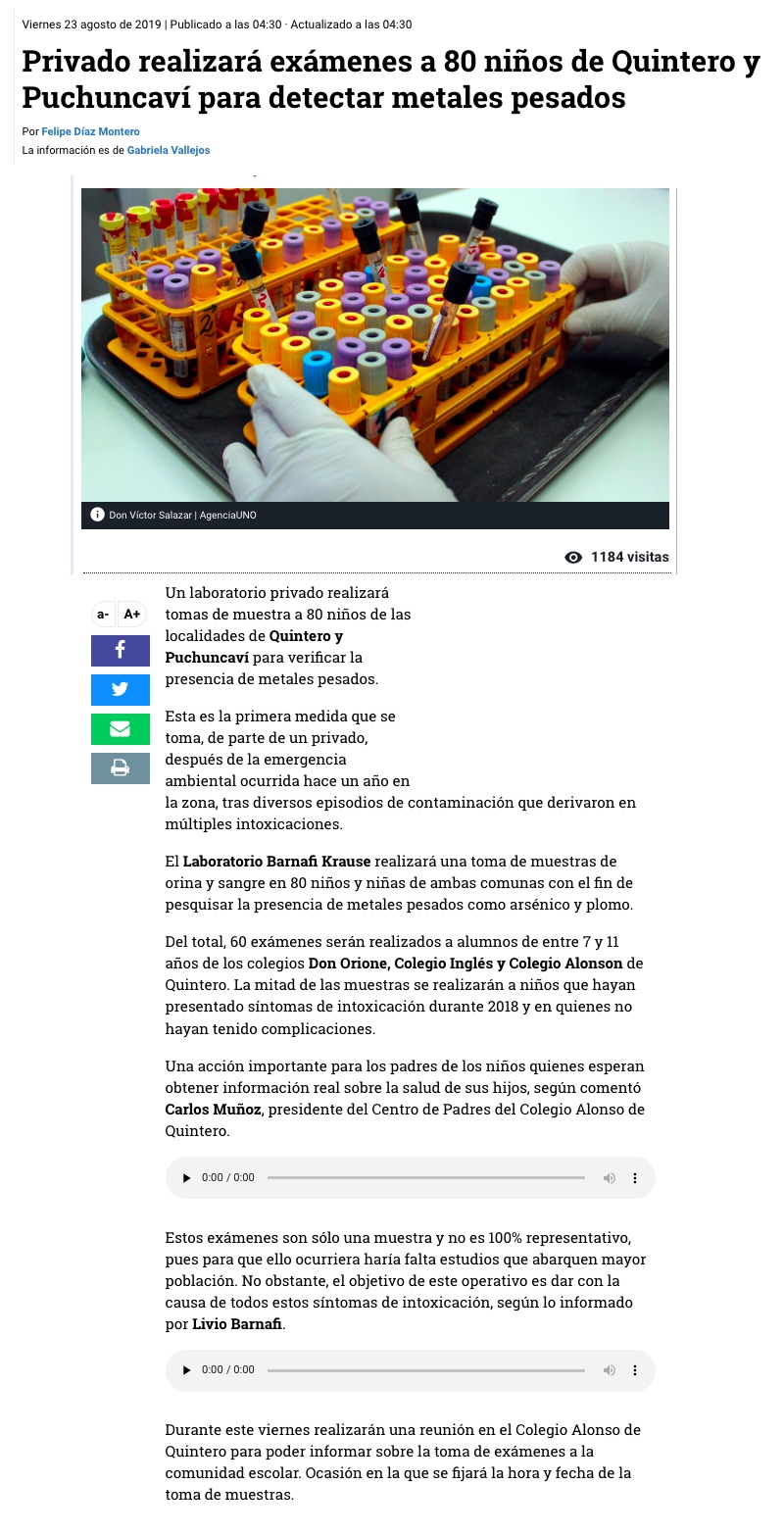Open options menu of second audio player
This screenshot has width=784, height=1534.
coord(635,1369)
